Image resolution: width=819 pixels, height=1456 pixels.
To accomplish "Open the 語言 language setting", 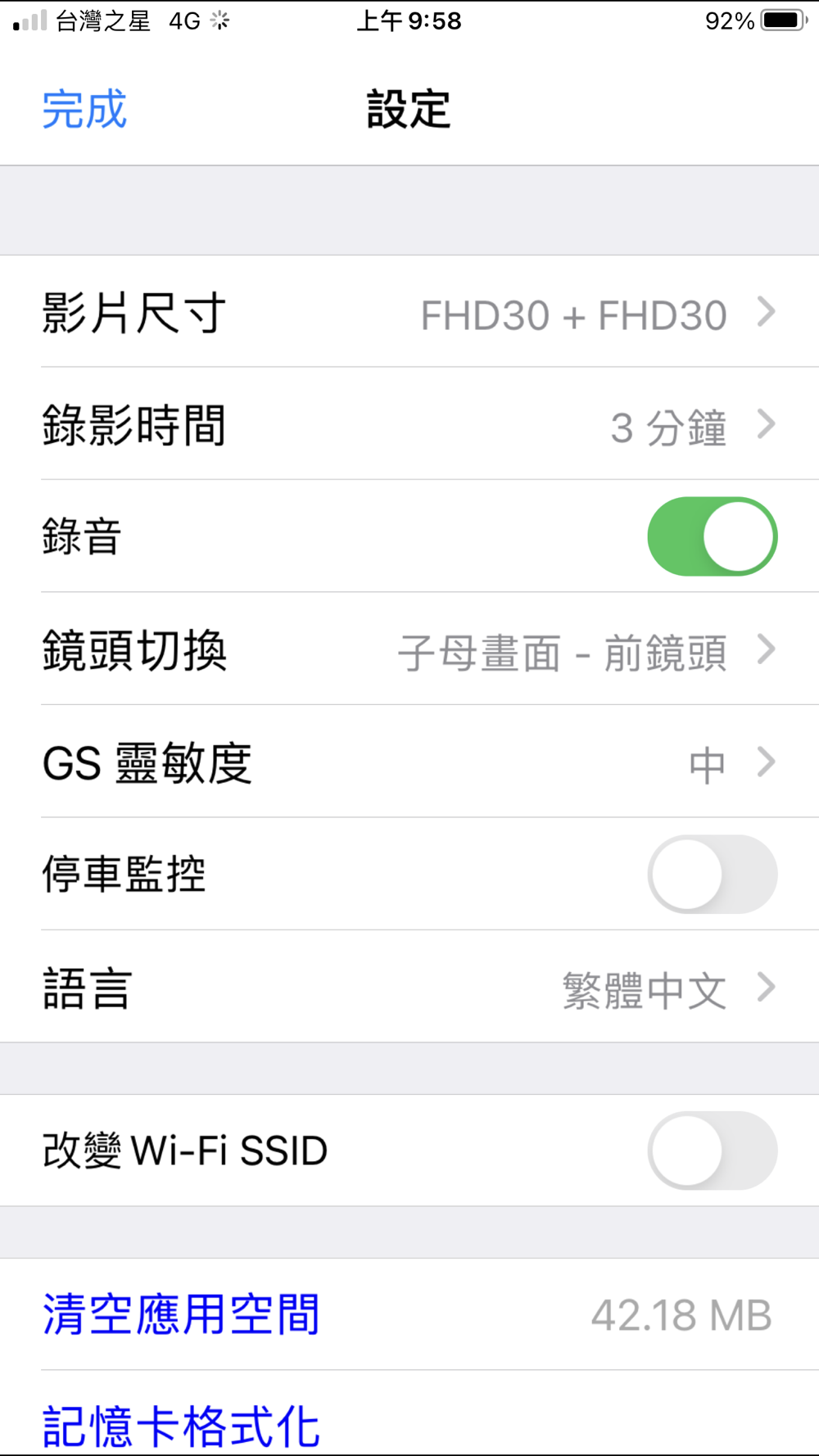I will click(409, 987).
